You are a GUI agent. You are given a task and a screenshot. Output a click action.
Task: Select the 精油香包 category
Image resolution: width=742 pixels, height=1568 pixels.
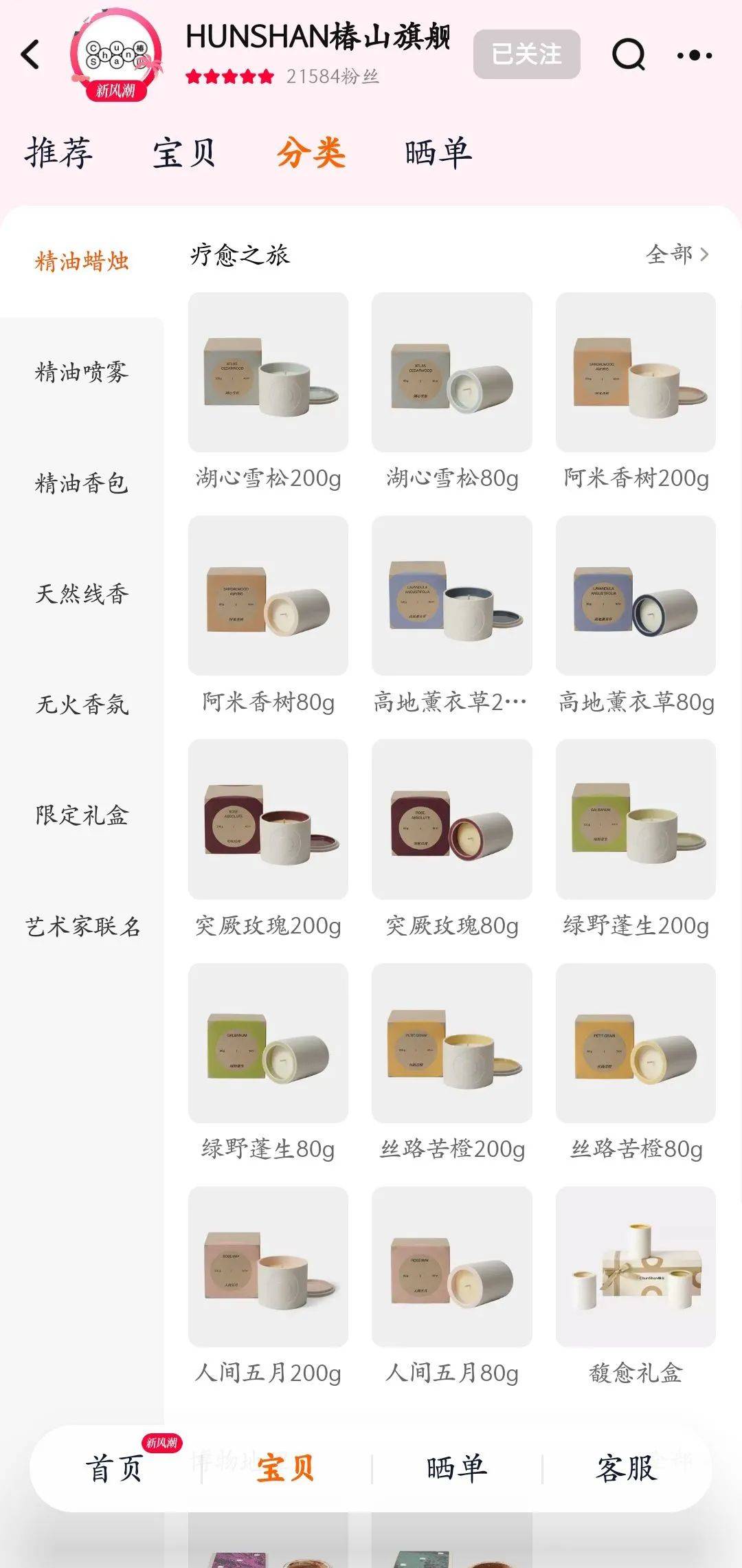click(x=82, y=483)
